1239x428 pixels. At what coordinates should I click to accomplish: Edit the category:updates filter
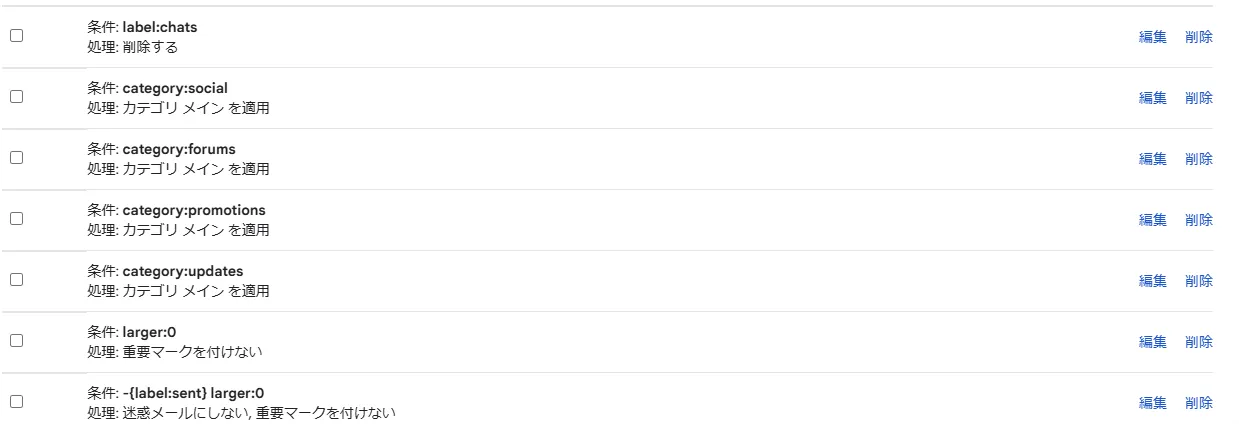[x=1152, y=281]
